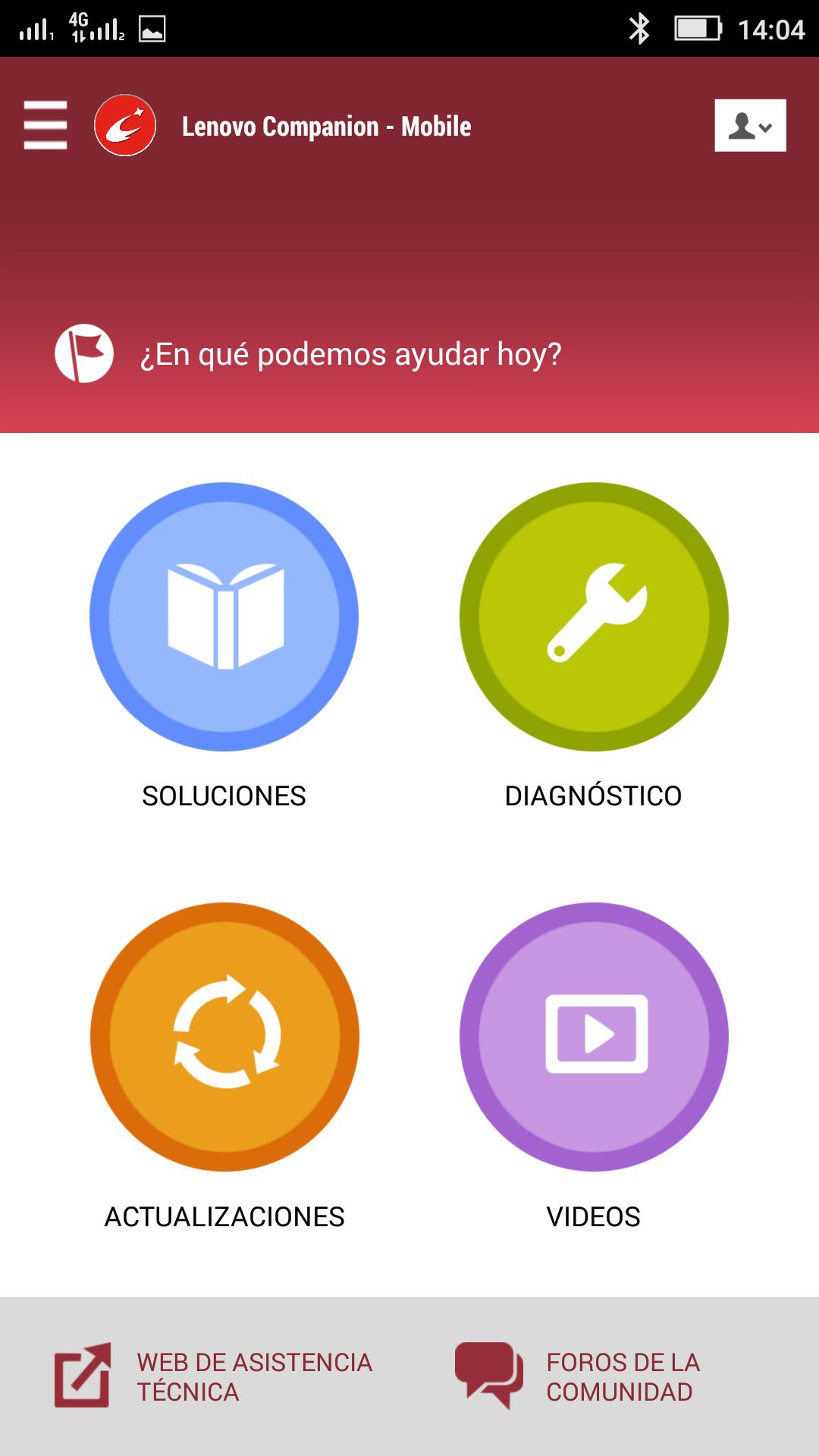
Task: Navigate to the DIAGNÓSTICO section
Action: point(594,795)
